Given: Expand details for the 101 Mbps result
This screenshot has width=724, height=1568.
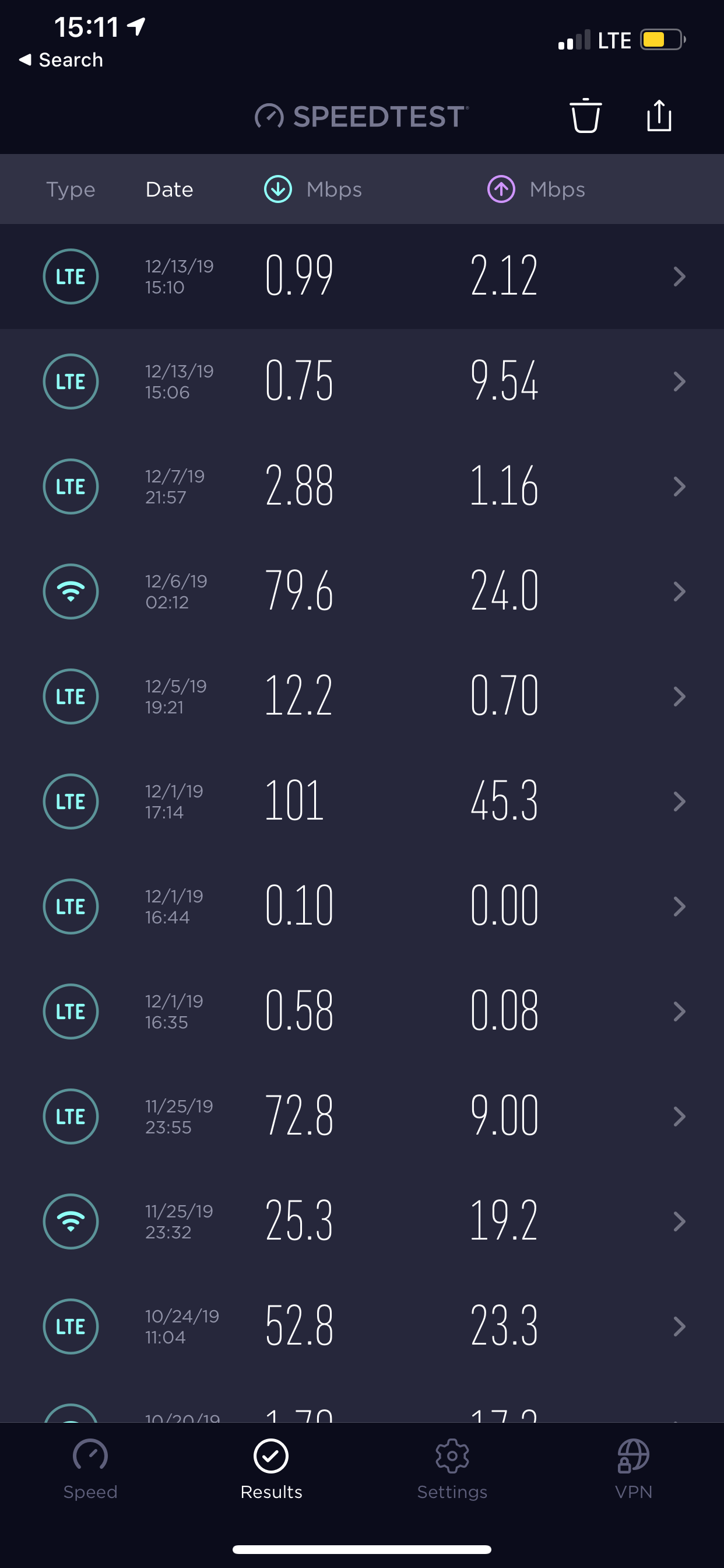Looking at the screenshot, I should click(x=680, y=801).
